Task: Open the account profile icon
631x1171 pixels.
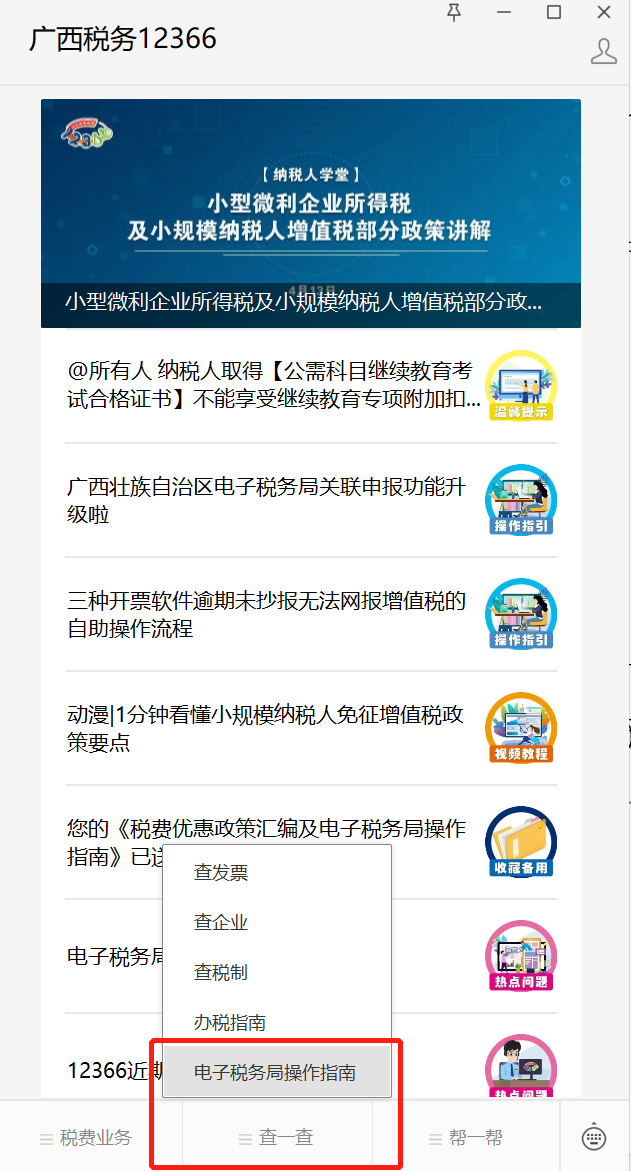Action: tap(603, 52)
